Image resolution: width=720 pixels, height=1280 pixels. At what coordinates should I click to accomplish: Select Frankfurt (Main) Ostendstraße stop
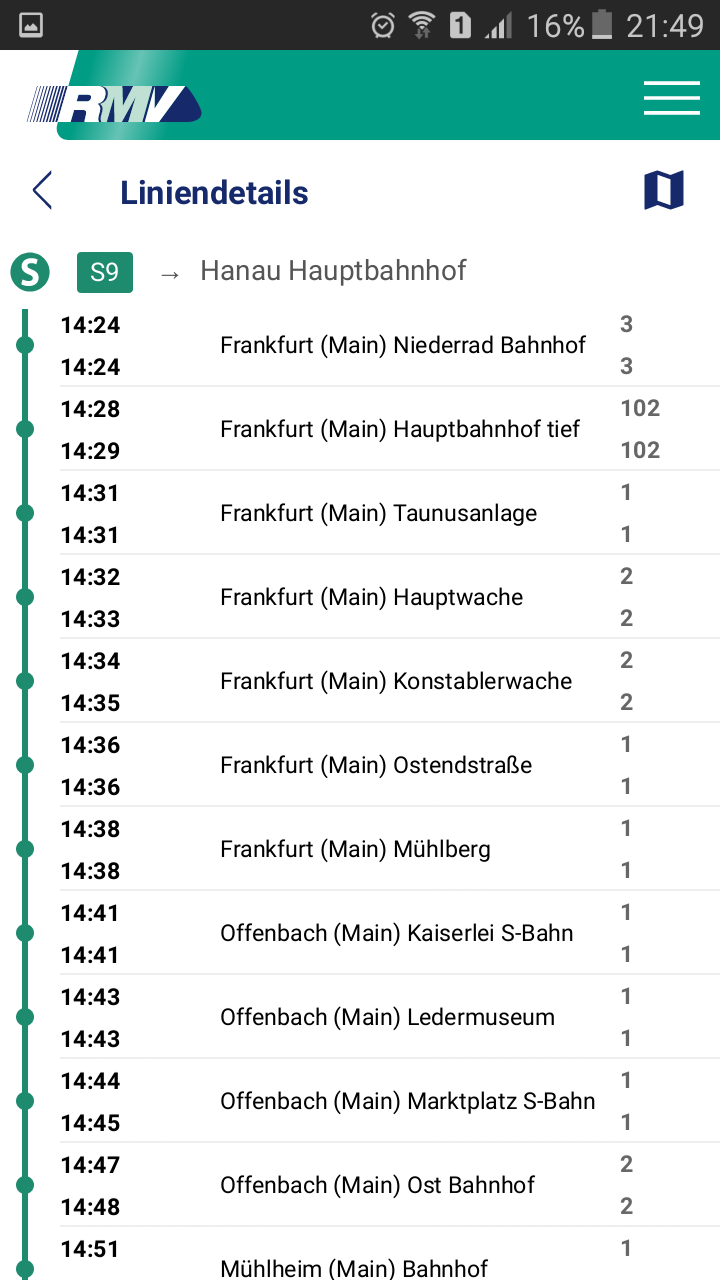pos(375,766)
